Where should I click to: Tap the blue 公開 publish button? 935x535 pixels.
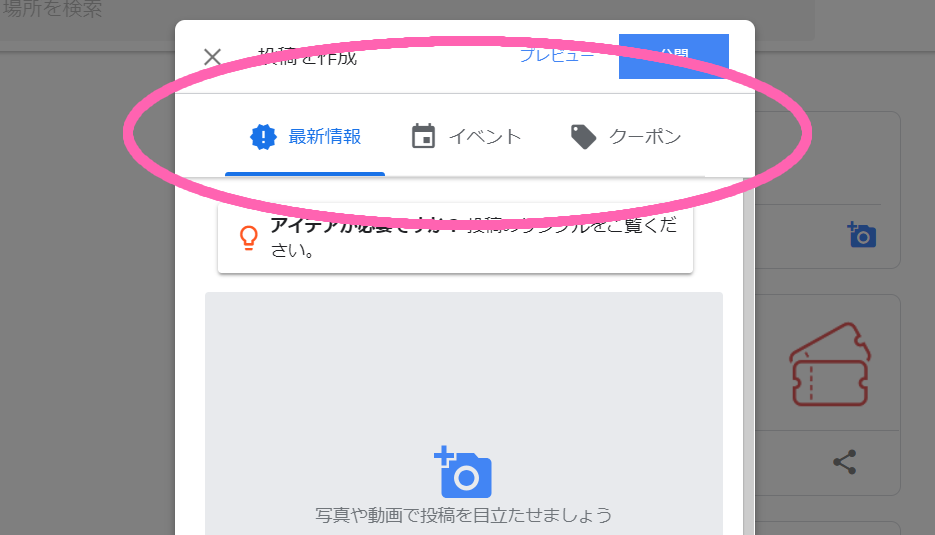point(673,56)
